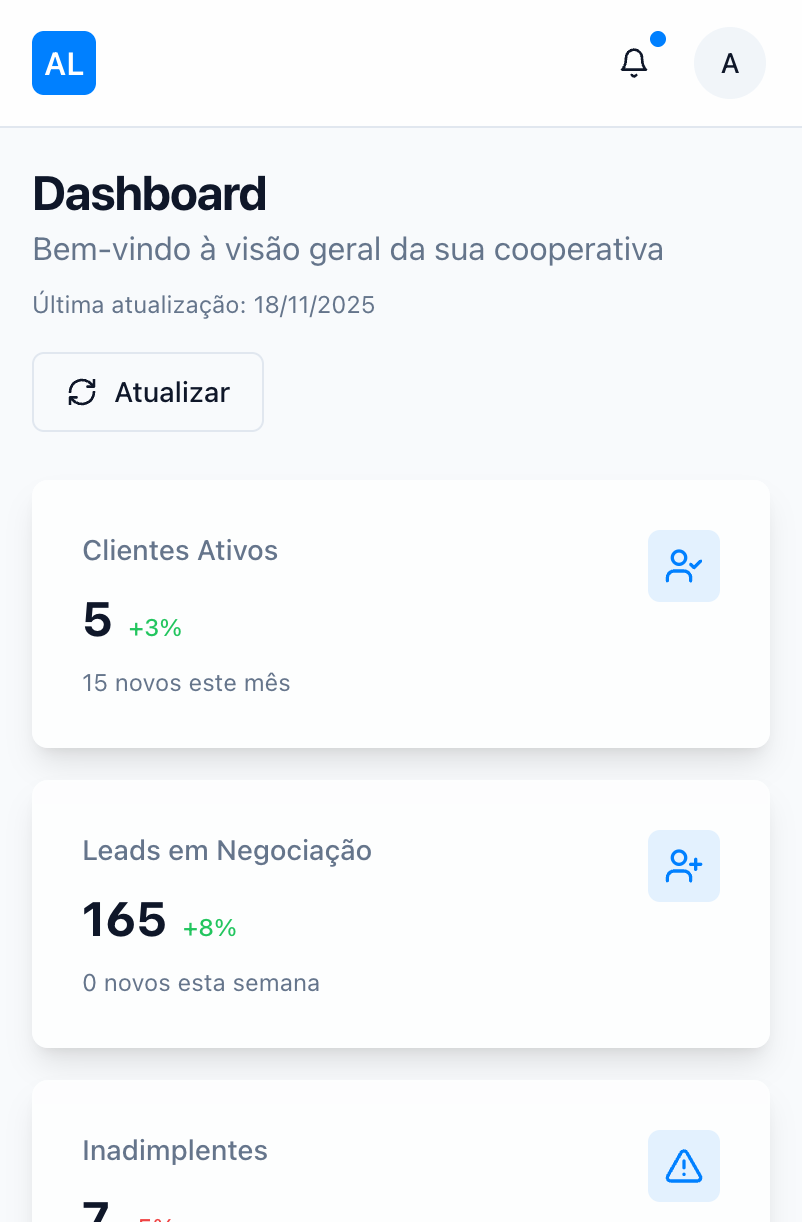Click the blue notification badge dot

click(x=657, y=39)
